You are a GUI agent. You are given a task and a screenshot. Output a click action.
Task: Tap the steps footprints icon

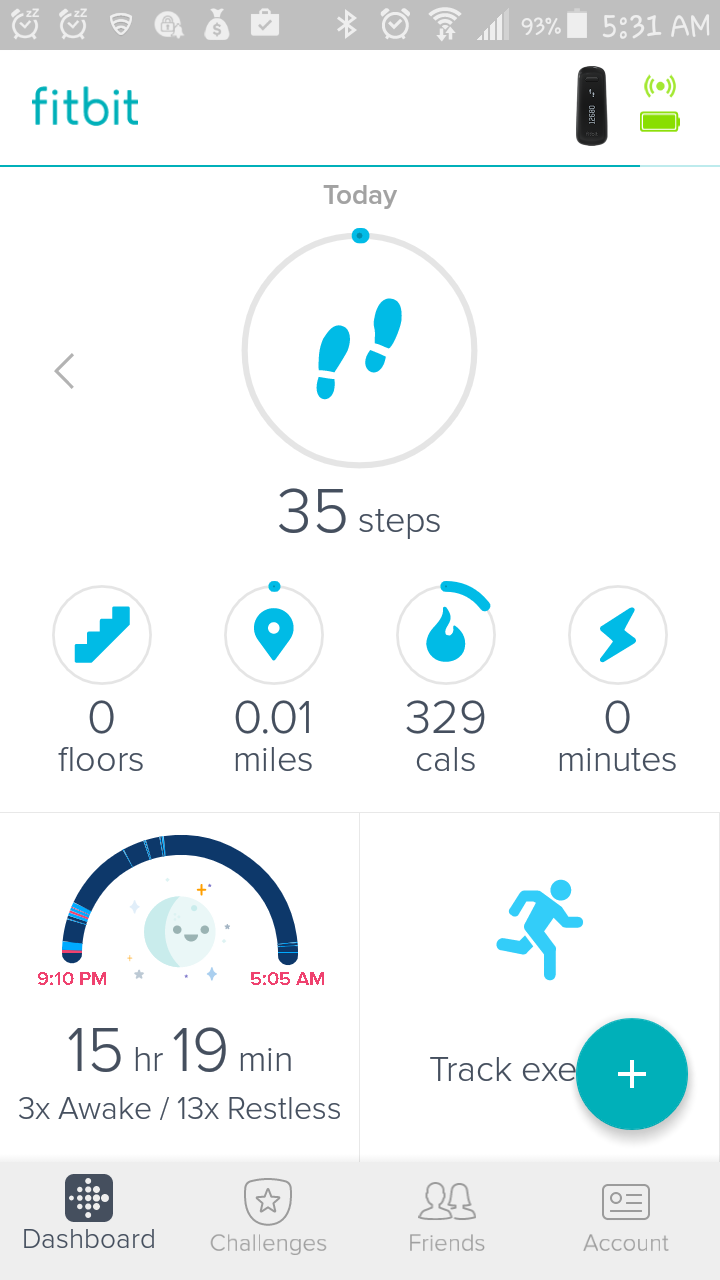click(x=360, y=347)
